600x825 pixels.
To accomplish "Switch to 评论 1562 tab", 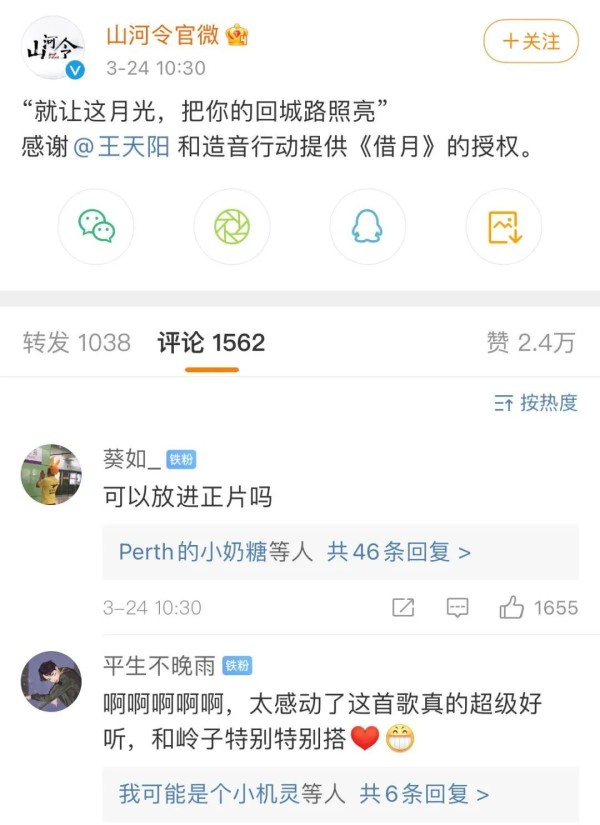I will pos(211,343).
